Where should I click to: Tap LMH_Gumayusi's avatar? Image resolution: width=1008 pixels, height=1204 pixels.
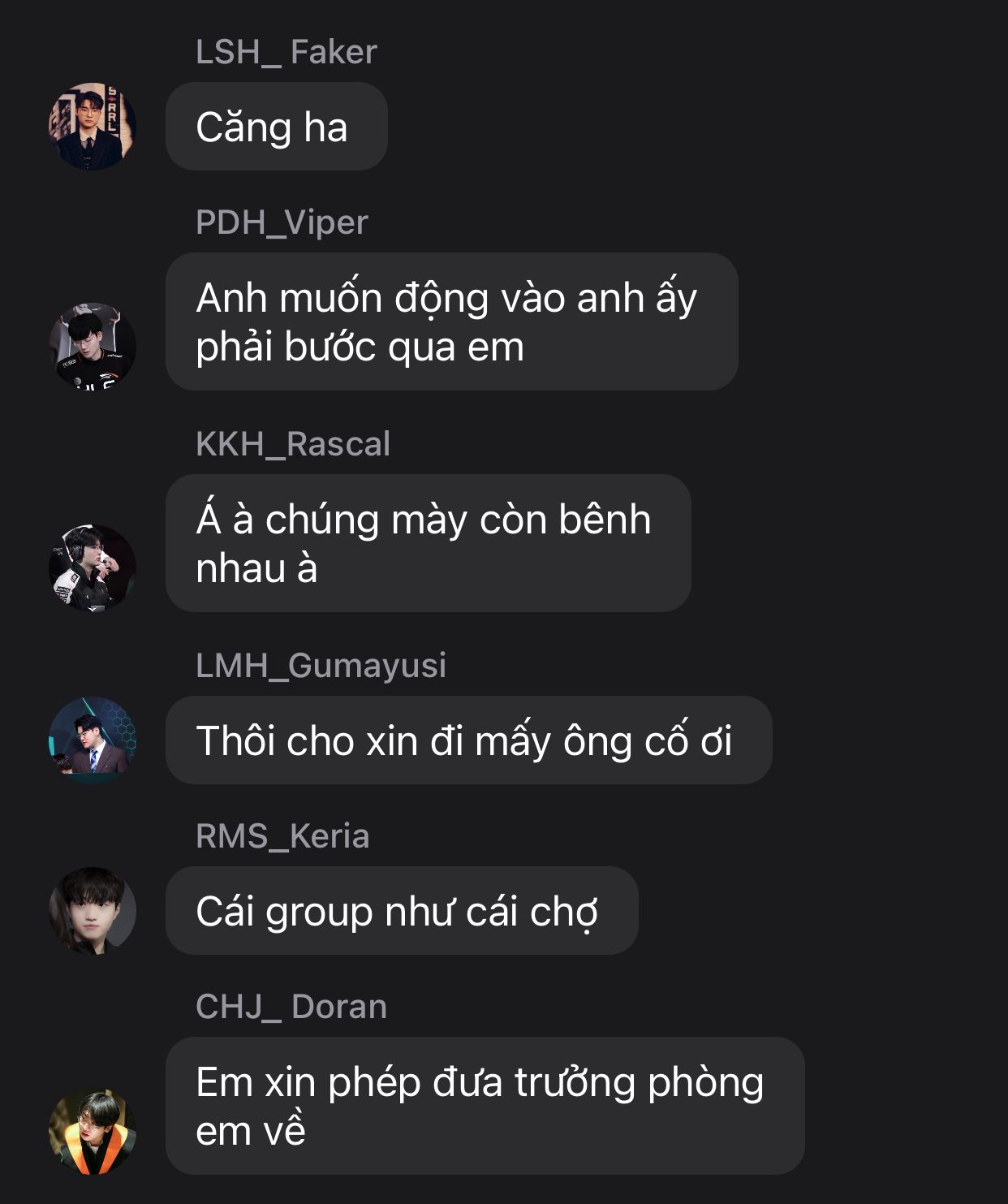(92, 740)
